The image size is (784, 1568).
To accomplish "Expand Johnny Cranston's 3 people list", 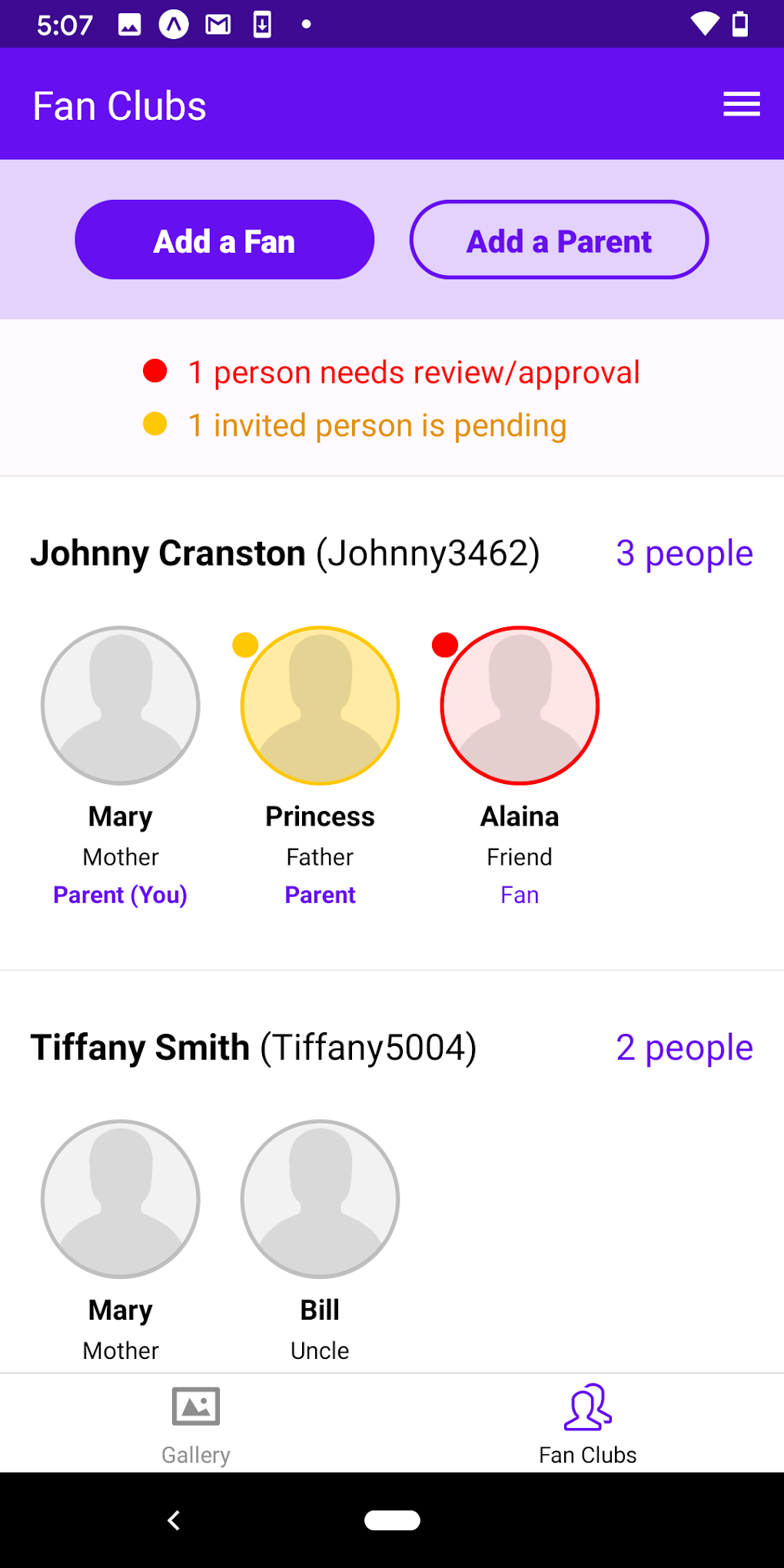I will pos(683,553).
